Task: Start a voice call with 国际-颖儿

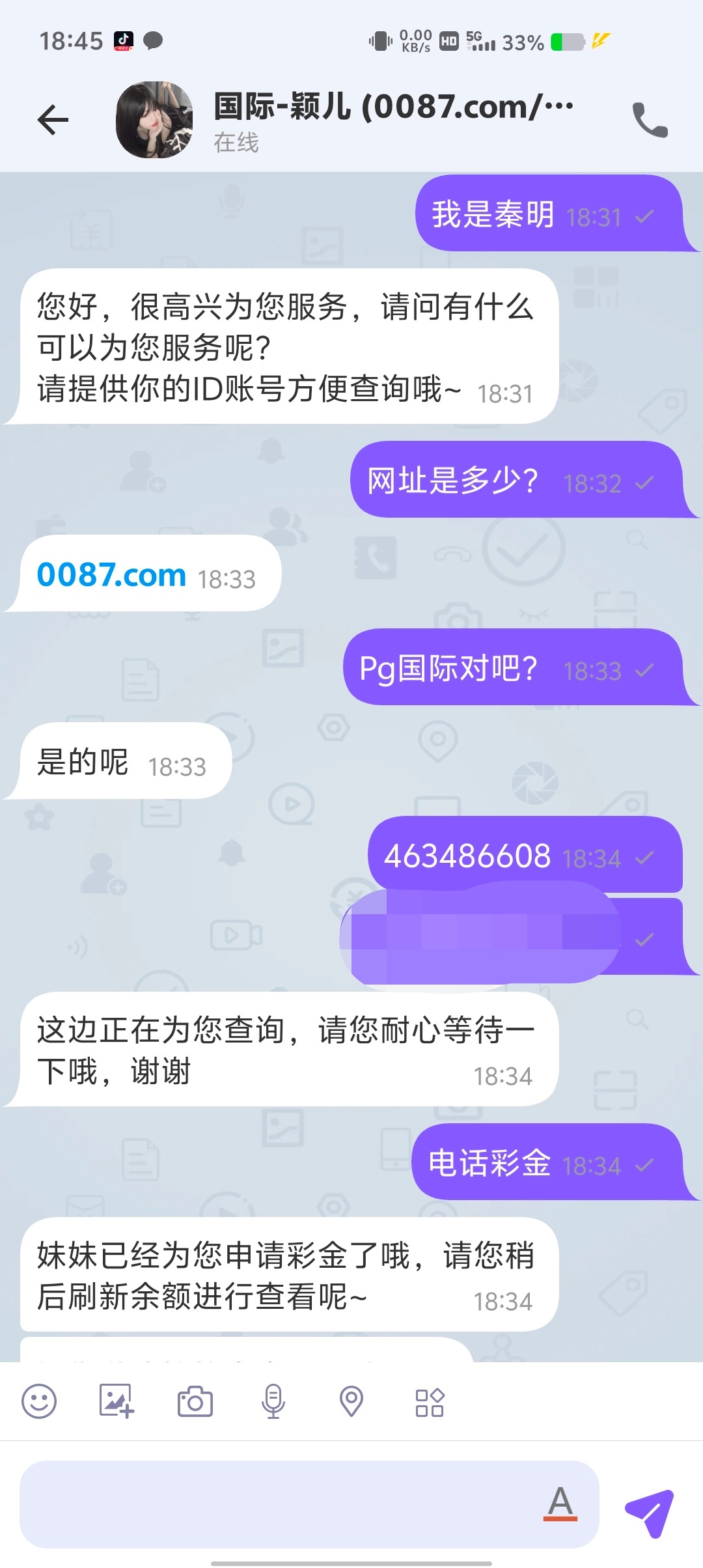Action: pos(650,120)
